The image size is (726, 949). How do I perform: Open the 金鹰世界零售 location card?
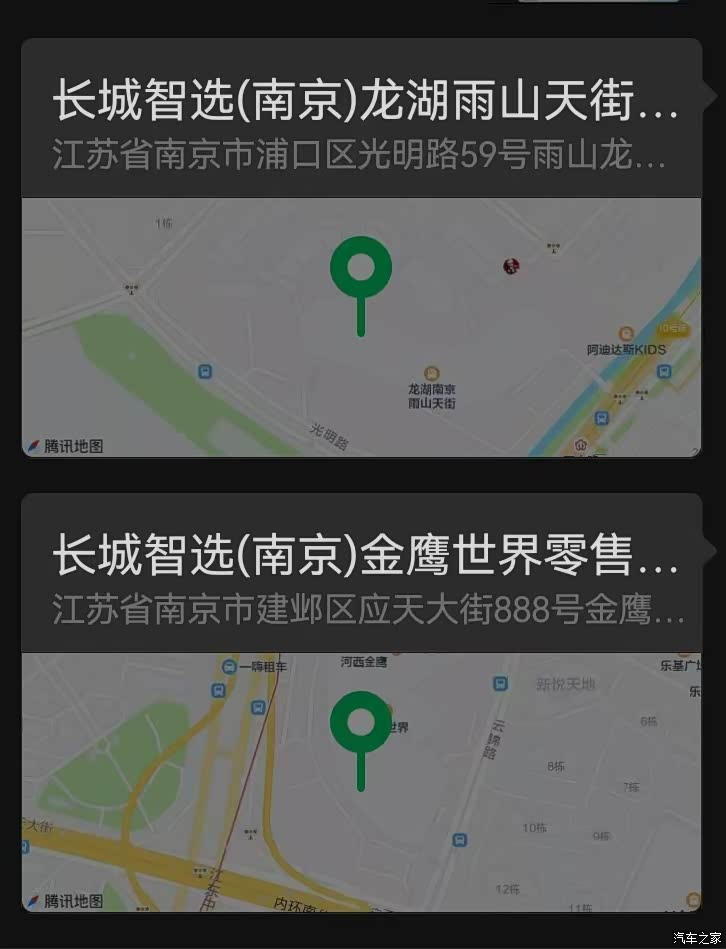coord(362,574)
